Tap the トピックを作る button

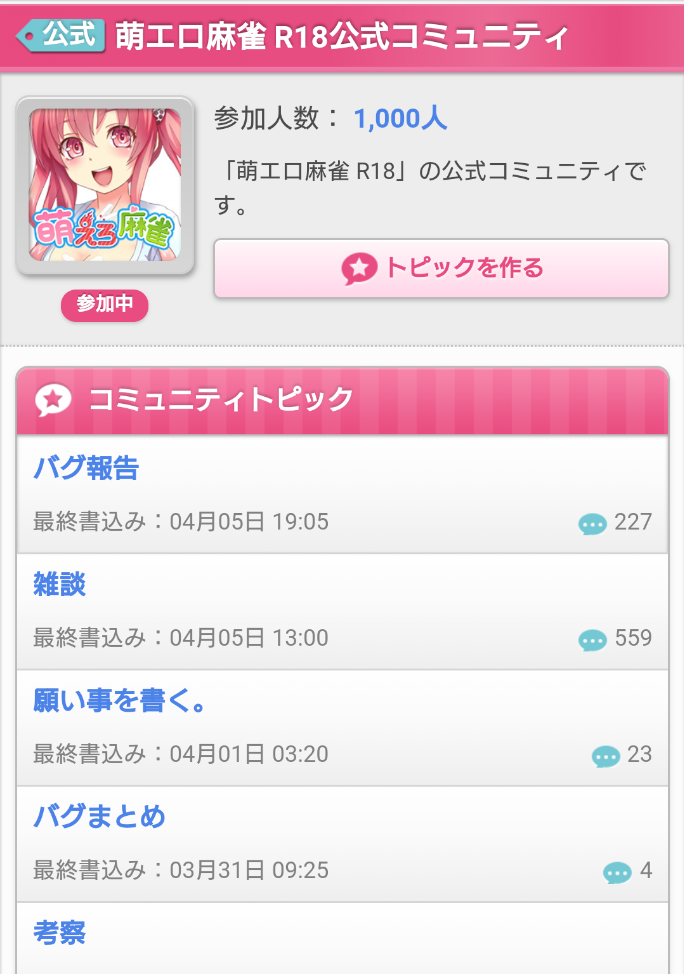pyautogui.click(x=441, y=268)
